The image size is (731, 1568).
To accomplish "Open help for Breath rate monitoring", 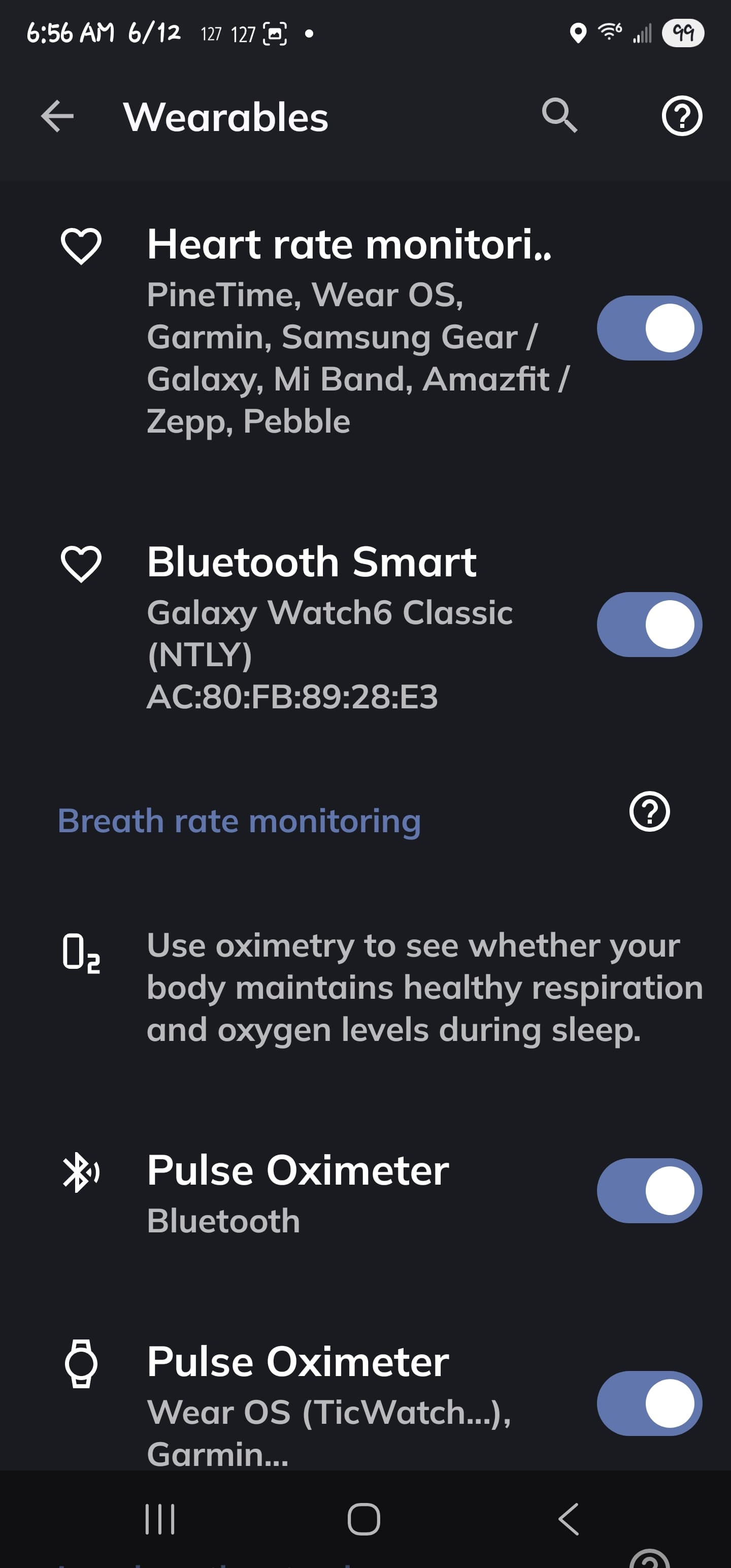I will [x=649, y=811].
